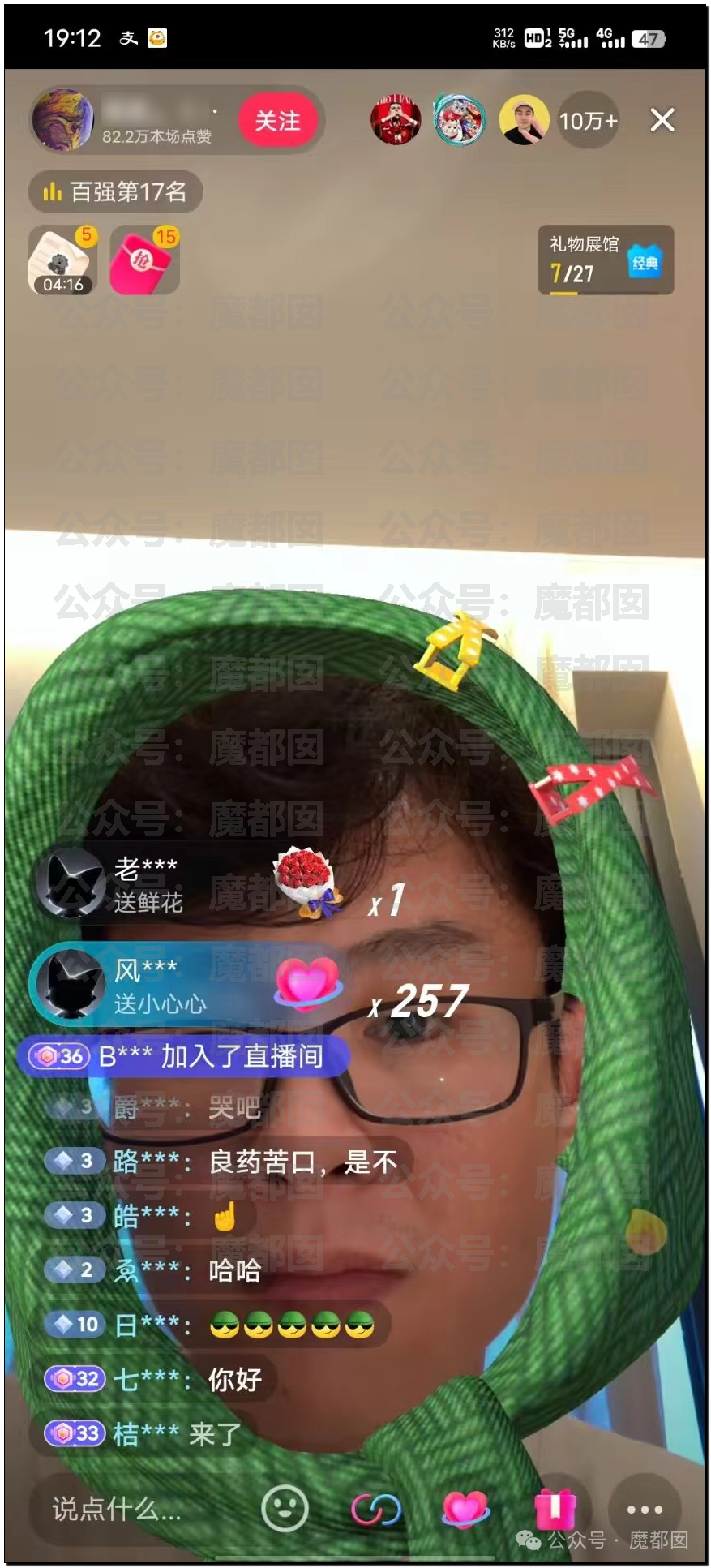Open the lucky bag with 04:16 countdown
This screenshot has width=711, height=1568.
tap(62, 260)
